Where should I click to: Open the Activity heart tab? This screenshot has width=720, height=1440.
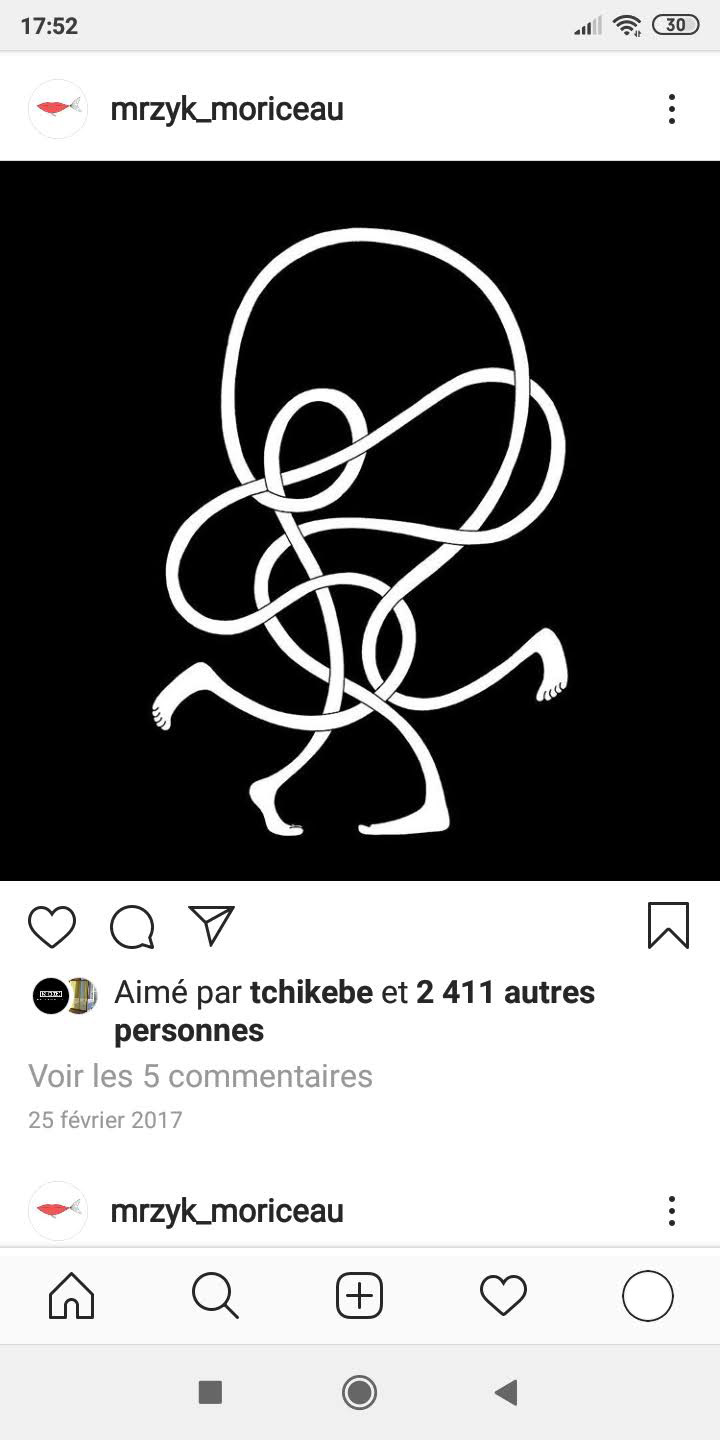pyautogui.click(x=503, y=1297)
